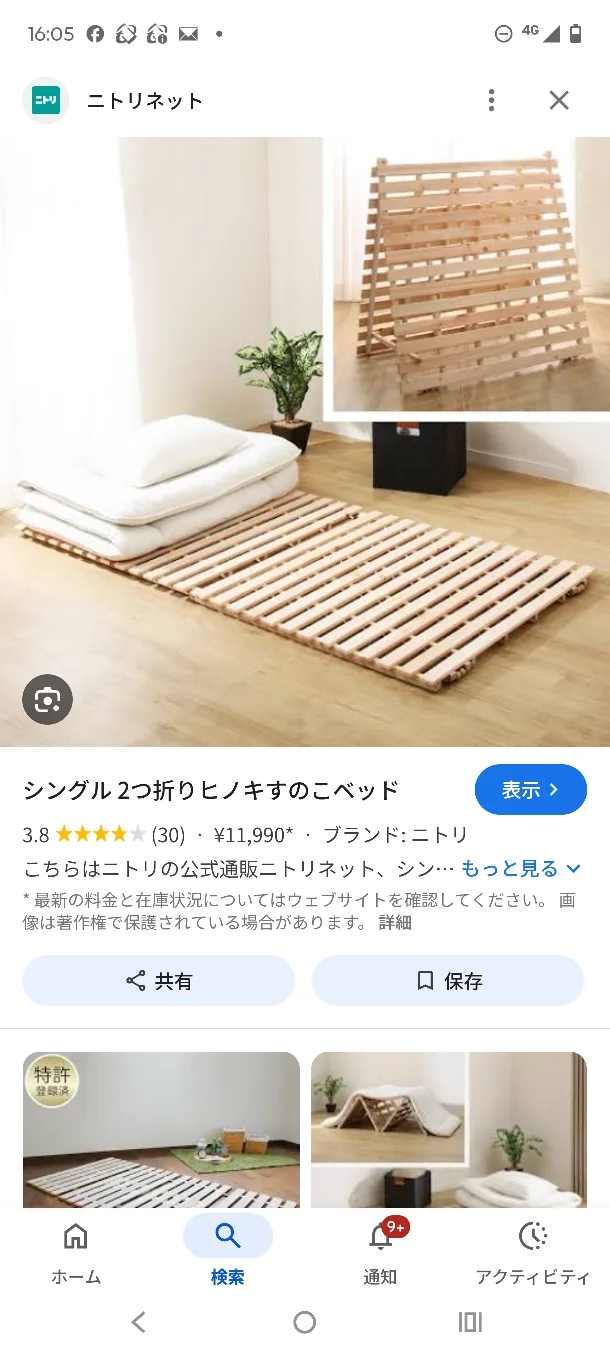Image resolution: width=610 pixels, height=1356 pixels.
Task: Switch to the 検索 tab
Action: click(227, 1250)
